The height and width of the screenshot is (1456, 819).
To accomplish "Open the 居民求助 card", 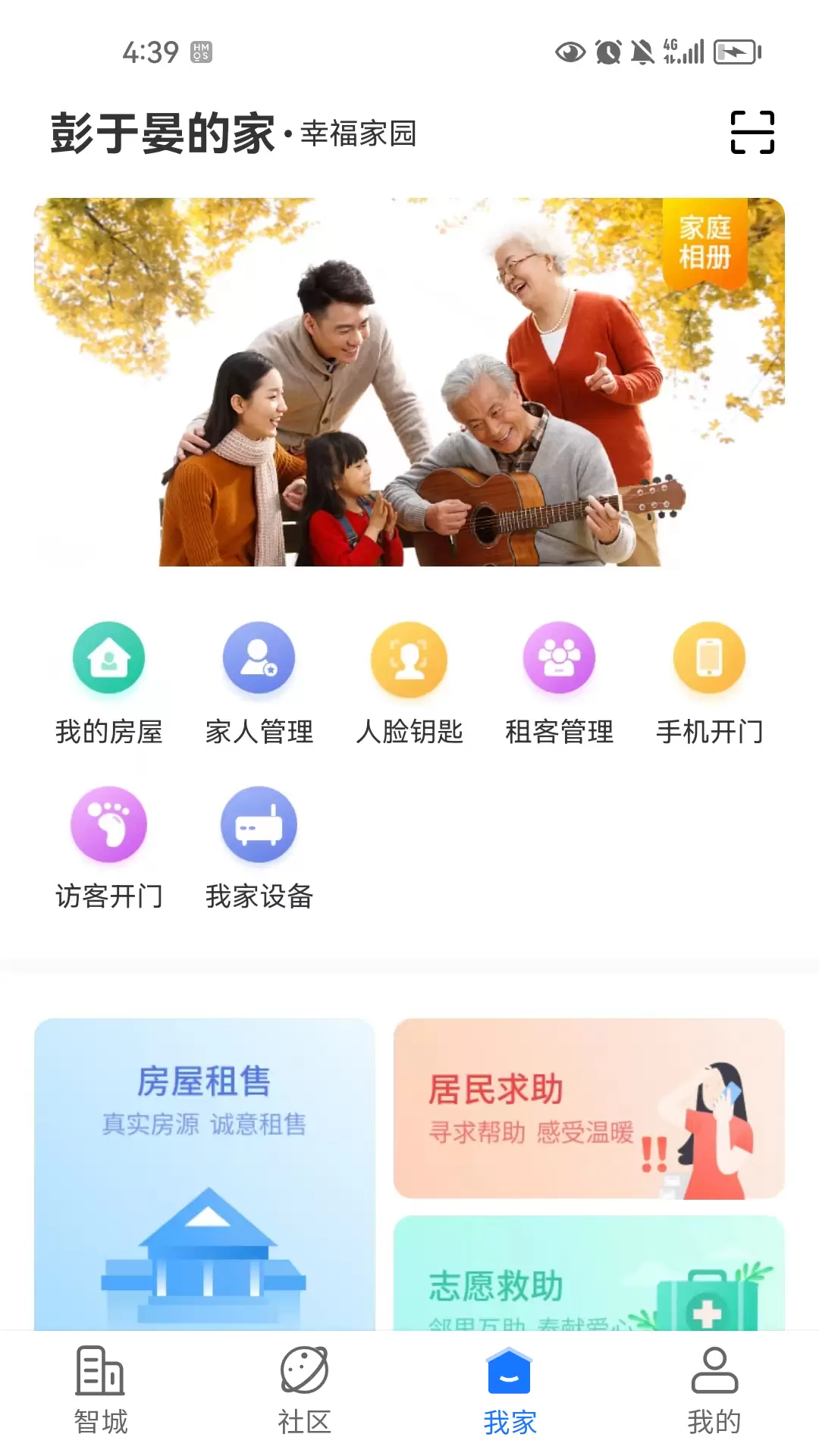I will pyautogui.click(x=589, y=1109).
